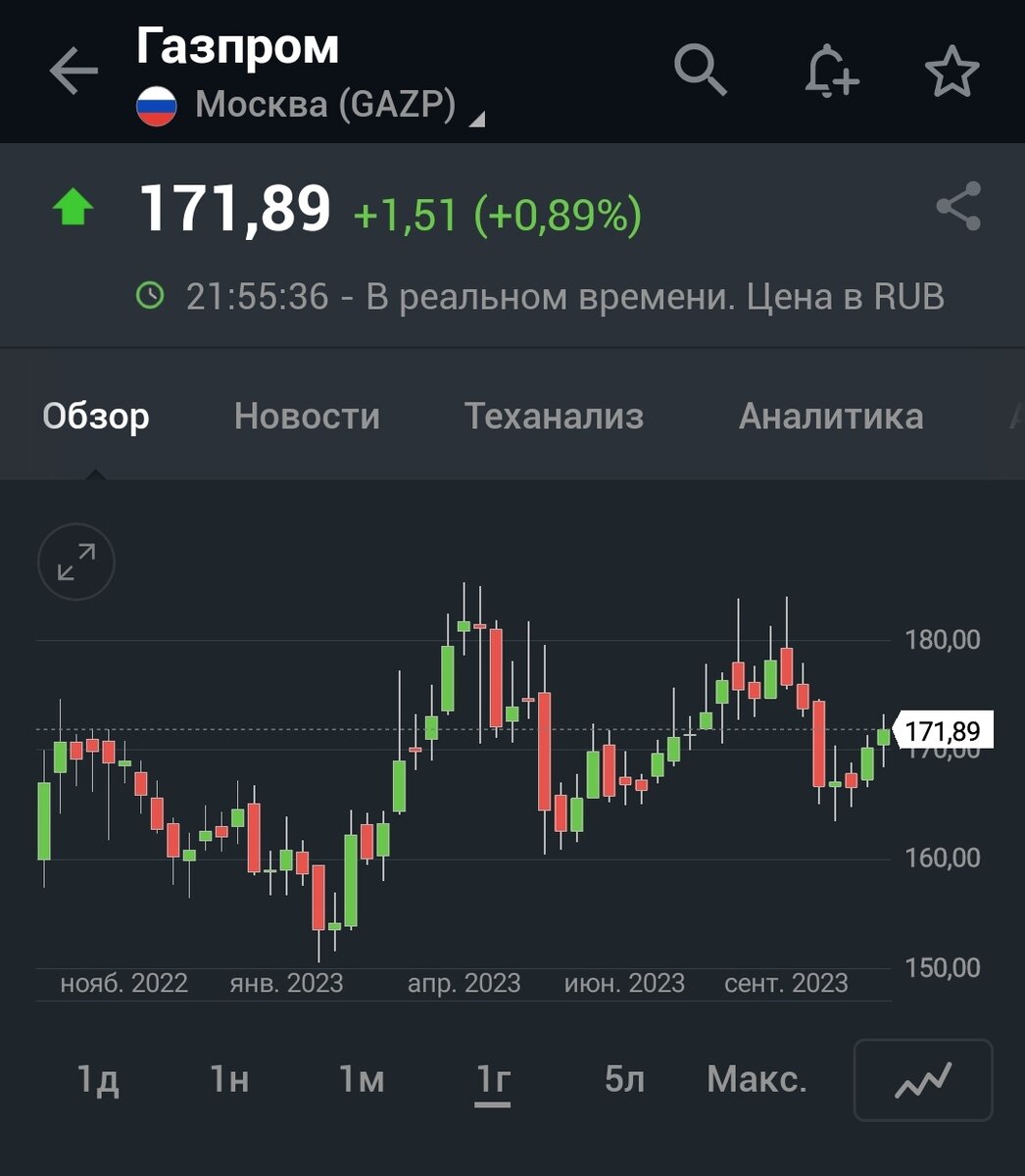Tap the real-time clock icon

click(152, 294)
